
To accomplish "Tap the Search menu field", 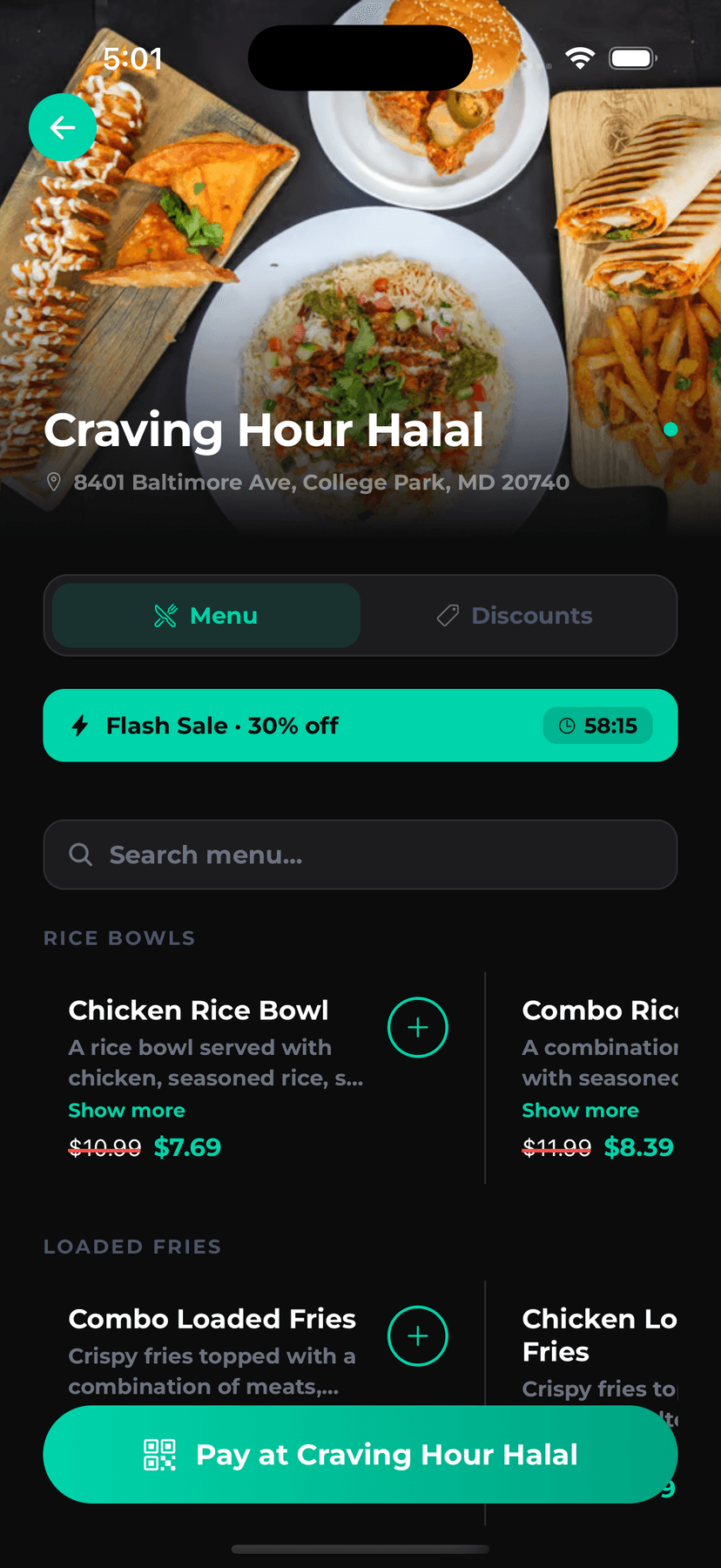I will (x=360, y=855).
